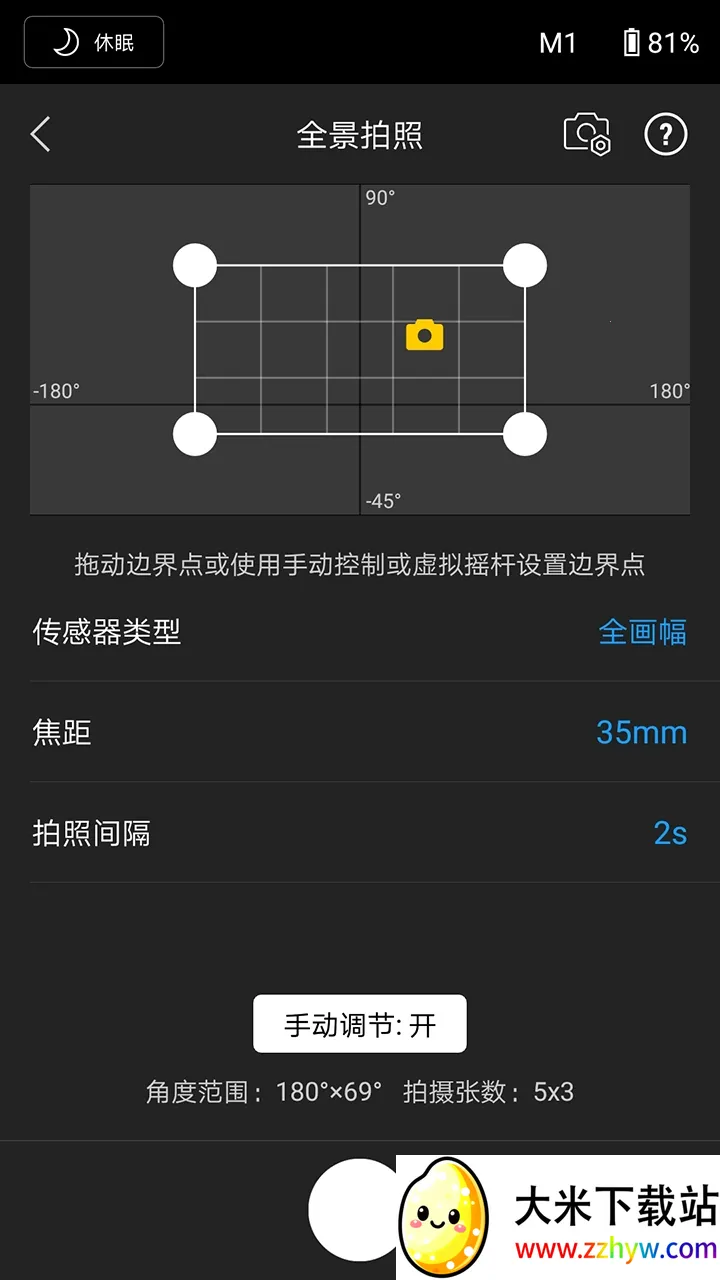The height and width of the screenshot is (1280, 720).
Task: Select the bottom-right boundary point
Action: pos(525,432)
